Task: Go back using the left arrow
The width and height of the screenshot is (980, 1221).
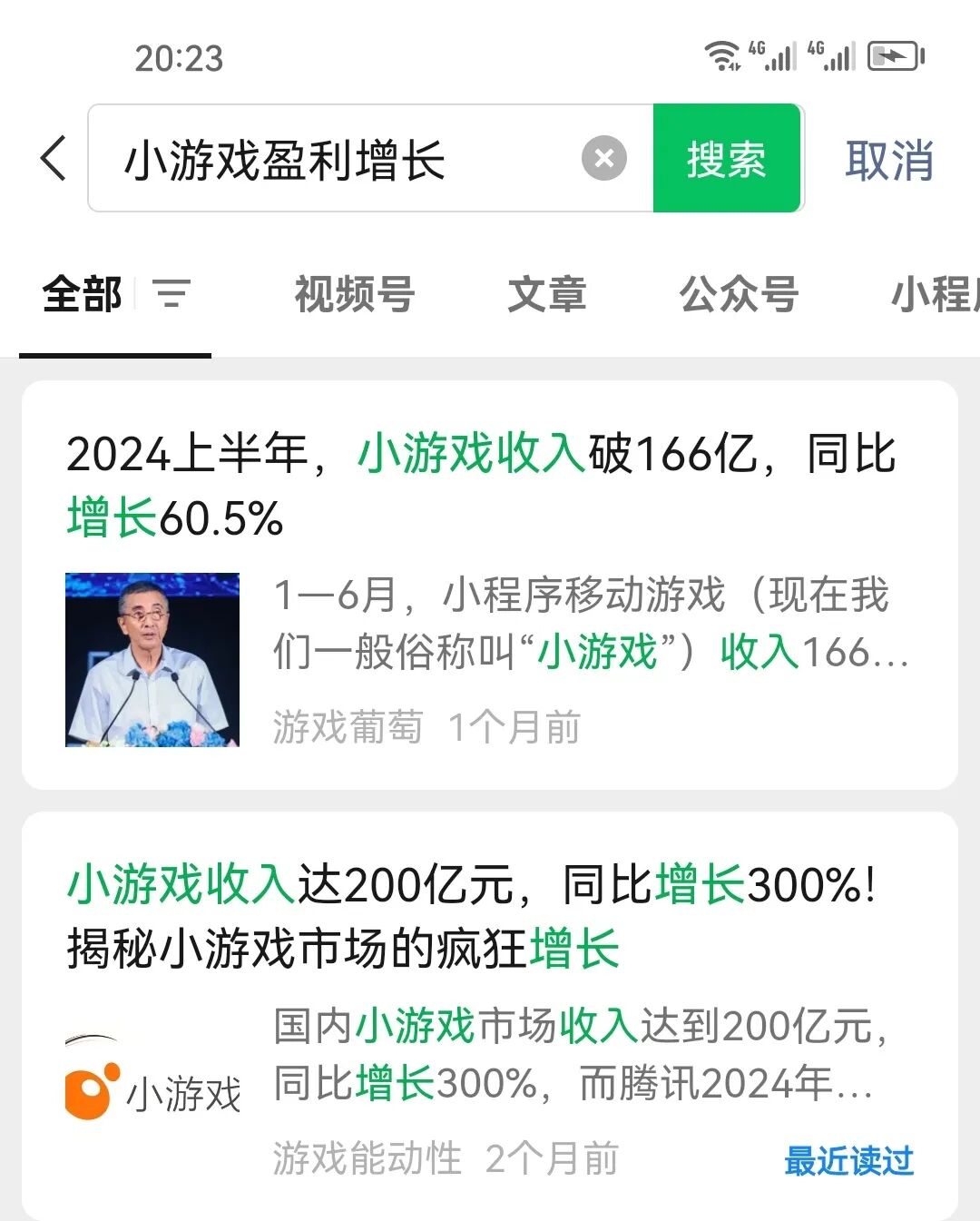Action: [54, 159]
